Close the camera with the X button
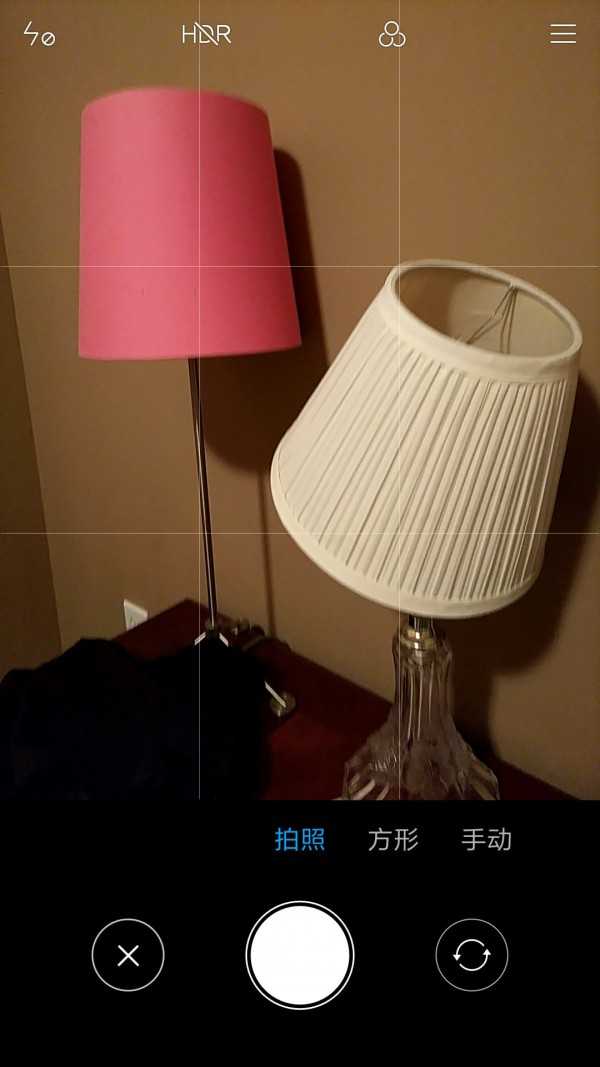Viewport: 600px width, 1067px height. (128, 955)
